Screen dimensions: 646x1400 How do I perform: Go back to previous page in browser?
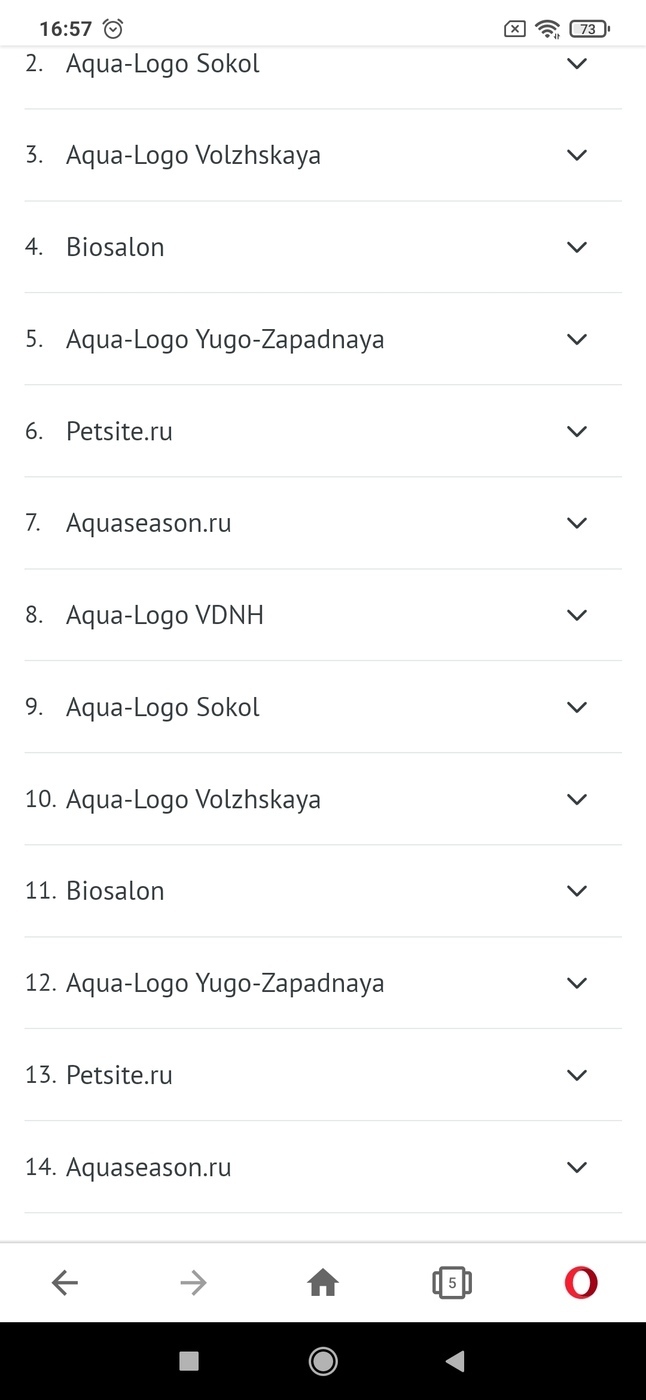pos(65,1282)
